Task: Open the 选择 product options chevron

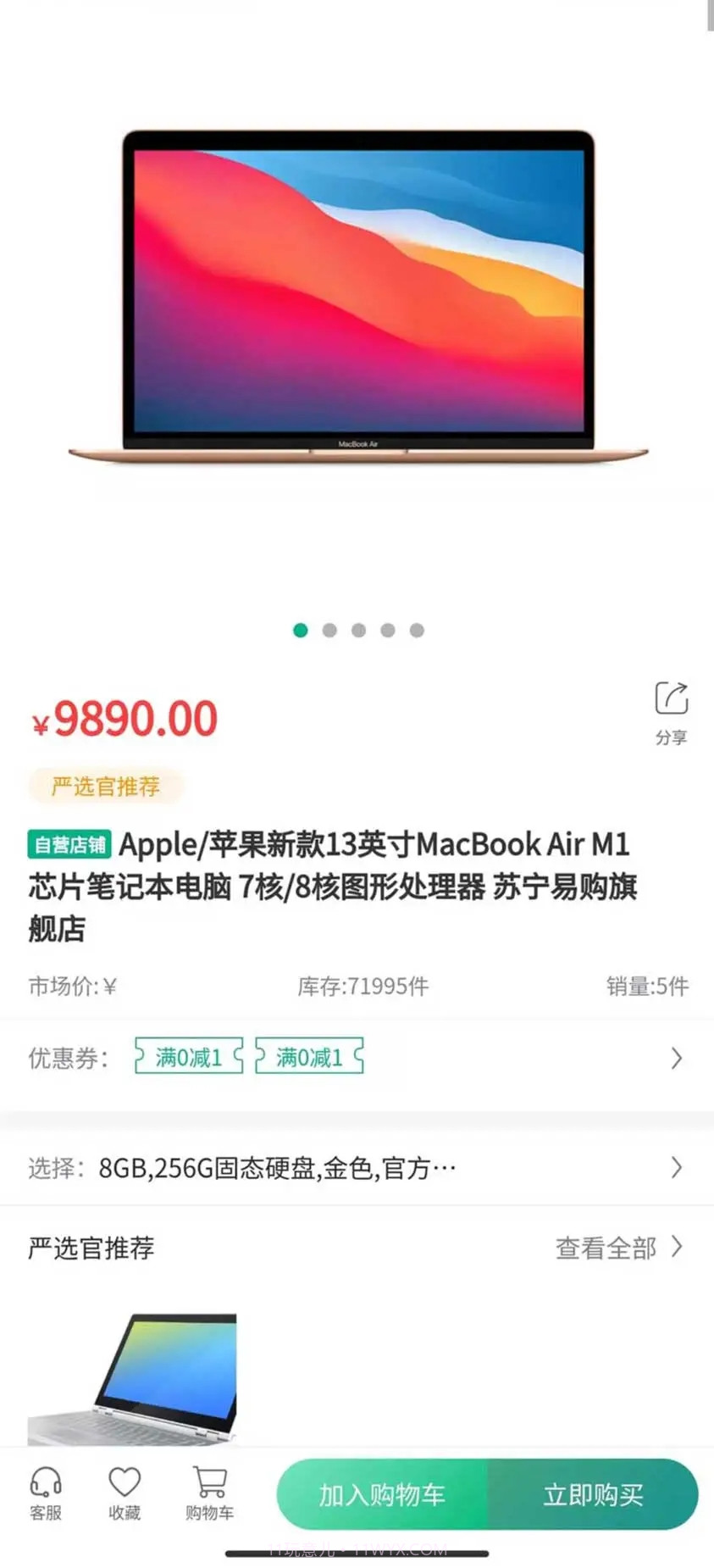Action: coord(675,1166)
